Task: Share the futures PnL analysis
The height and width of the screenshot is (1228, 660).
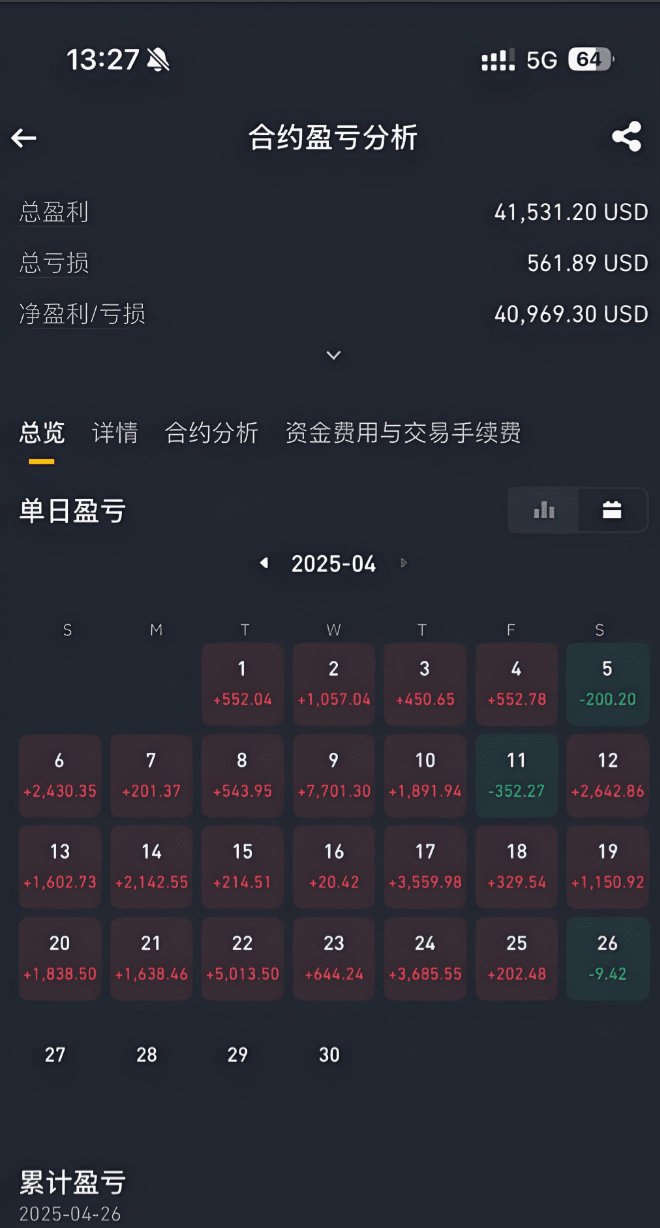Action: 627,137
